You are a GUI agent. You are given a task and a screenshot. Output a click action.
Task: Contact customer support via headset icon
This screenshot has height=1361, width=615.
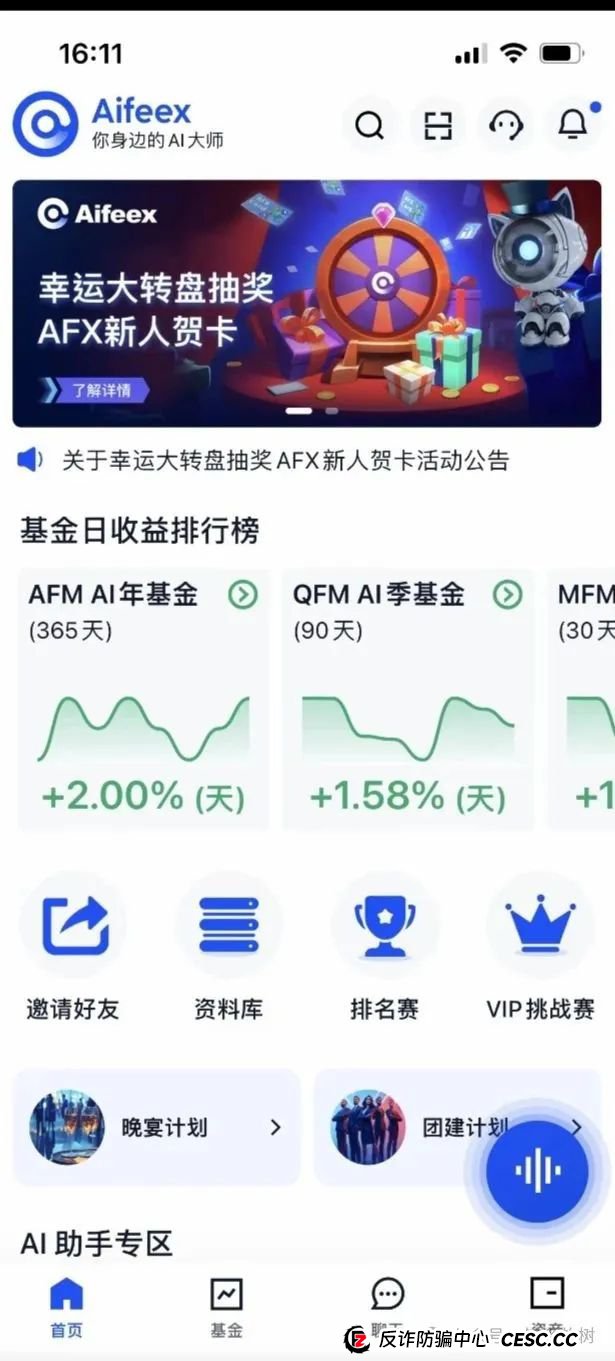click(506, 126)
